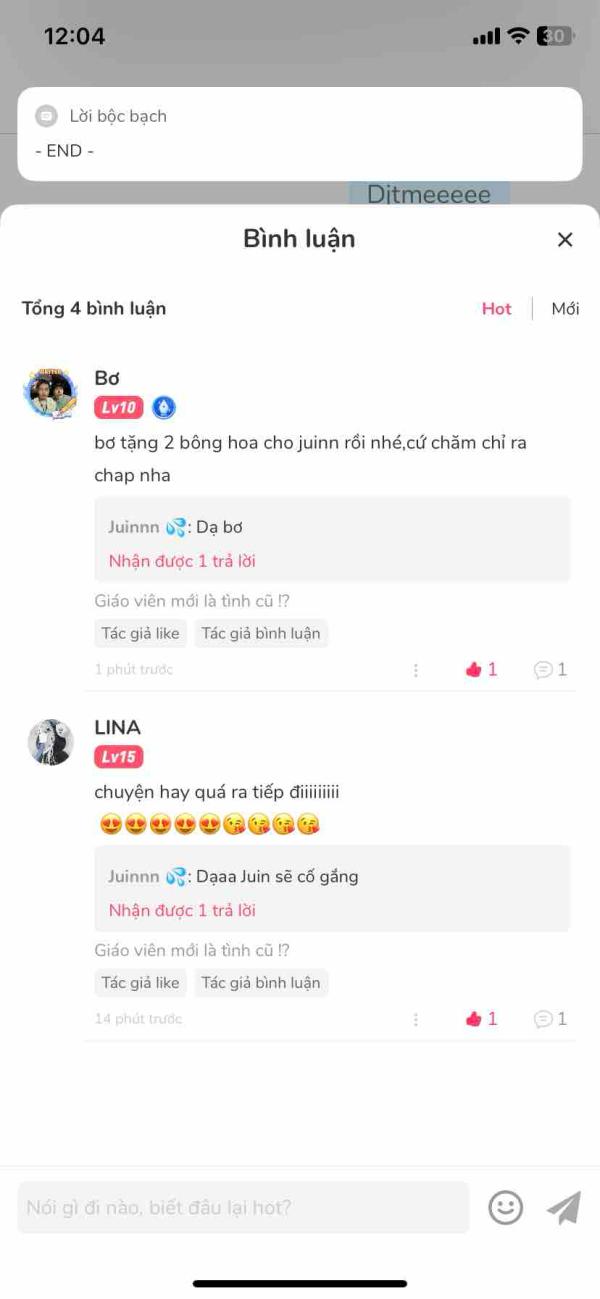Switch to the Mới comments tab
This screenshot has height=1299, width=600.
pyautogui.click(x=566, y=308)
